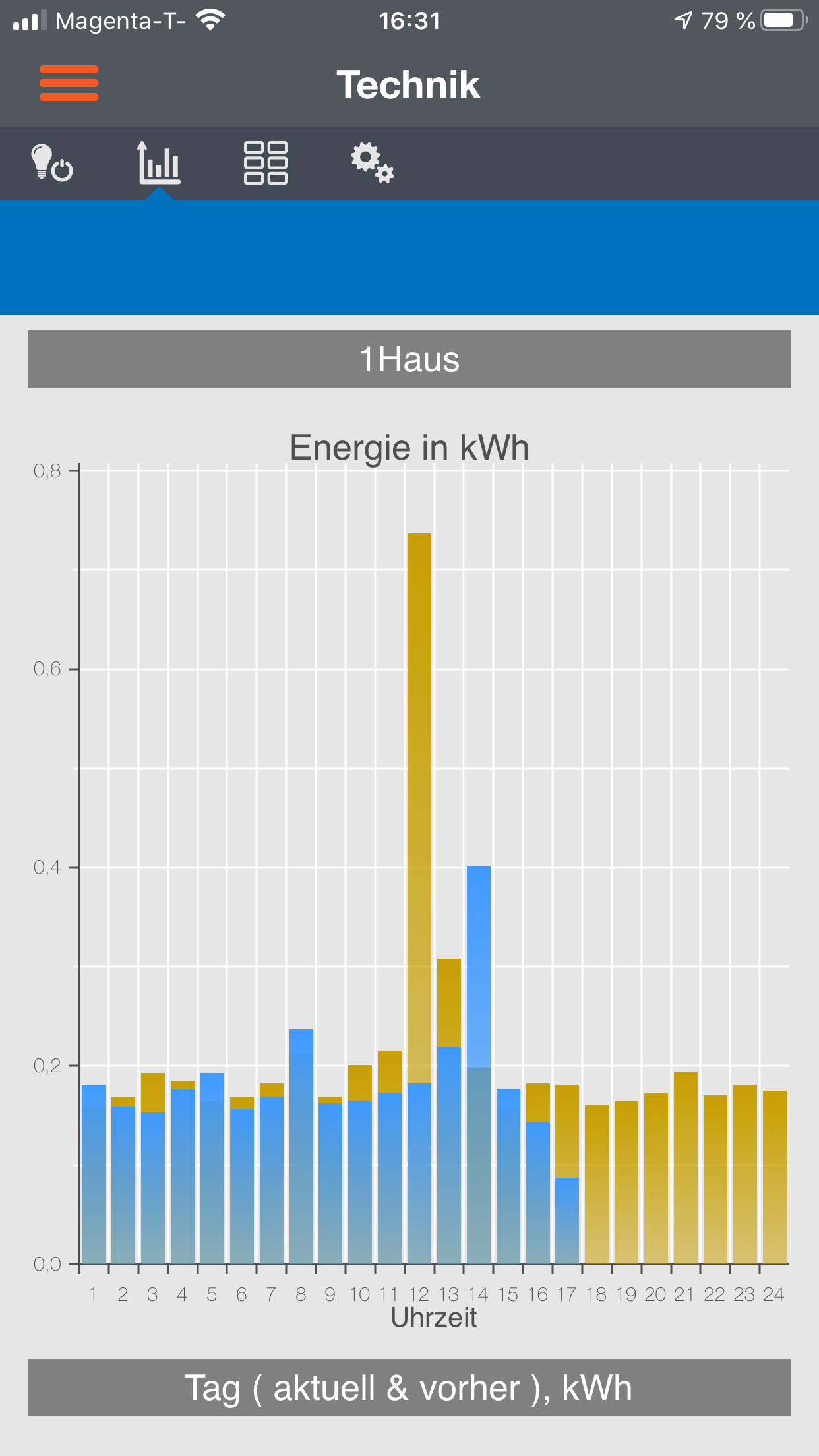
Task: Open the grid tiles view tab
Action: 266,163
